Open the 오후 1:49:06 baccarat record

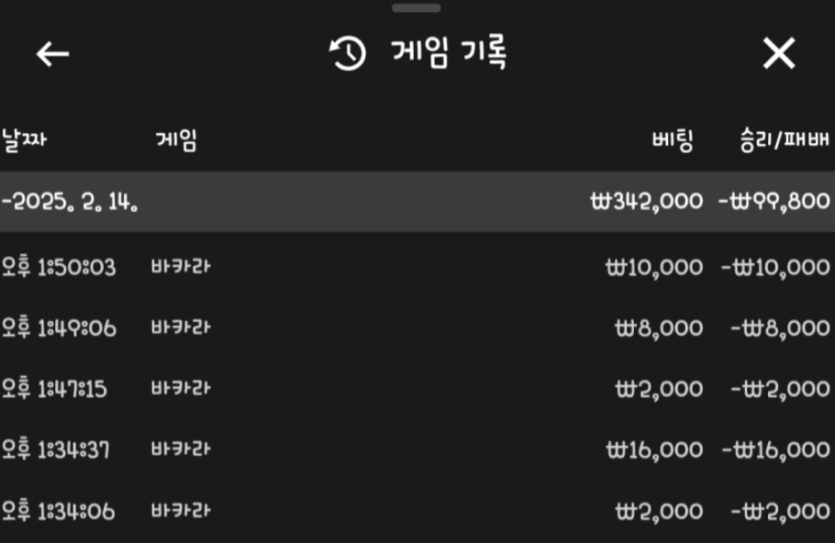click(x=417, y=328)
